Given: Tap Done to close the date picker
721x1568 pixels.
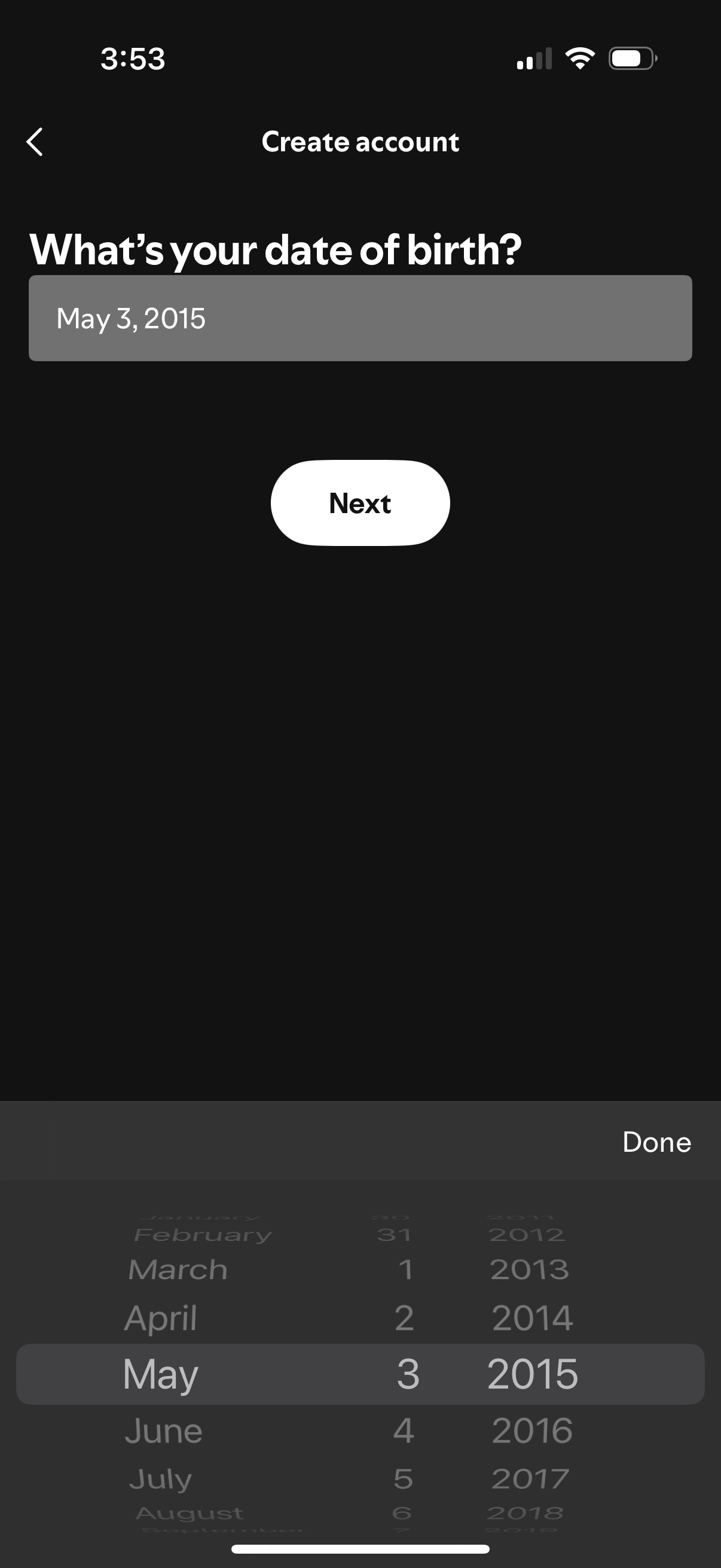Looking at the screenshot, I should click(655, 1142).
